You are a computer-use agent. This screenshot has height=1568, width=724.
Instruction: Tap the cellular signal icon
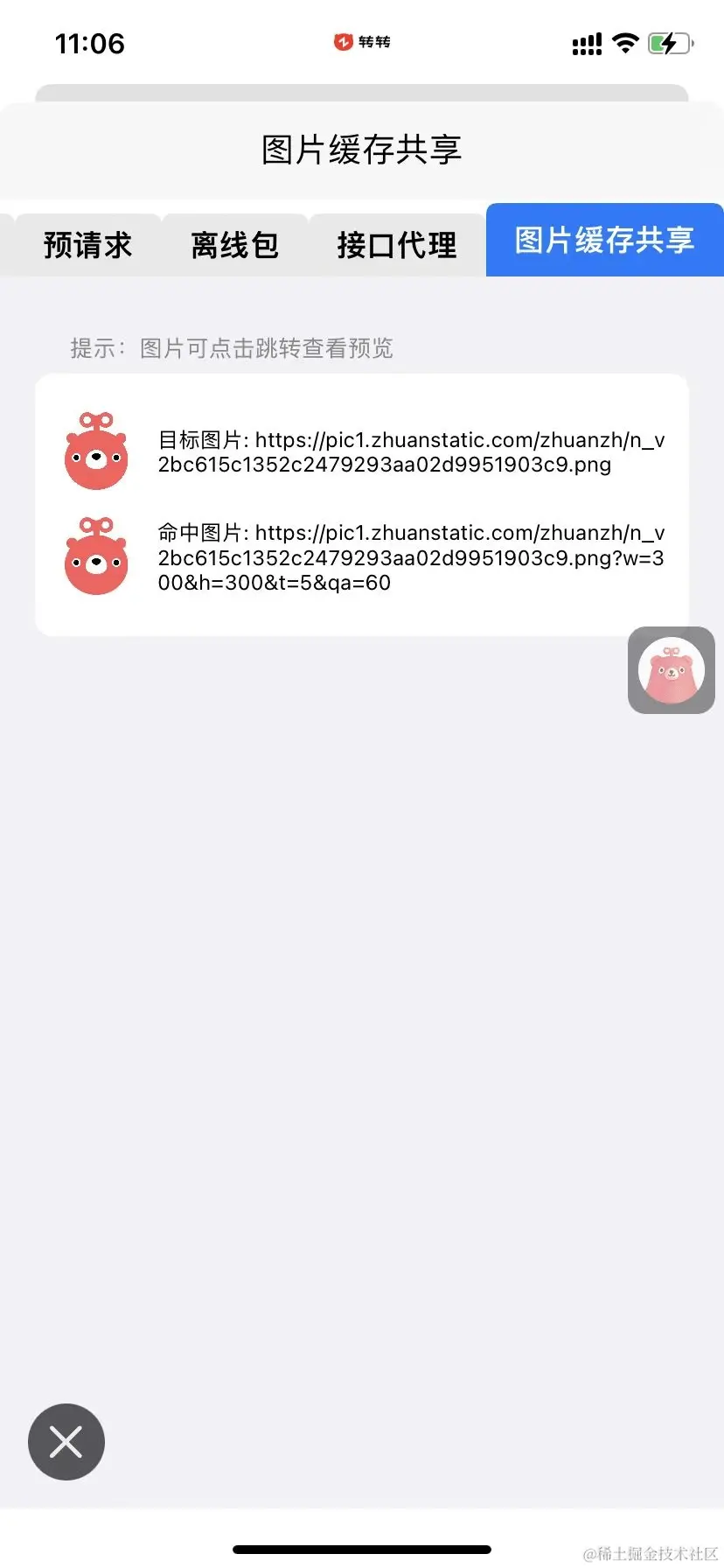click(586, 42)
